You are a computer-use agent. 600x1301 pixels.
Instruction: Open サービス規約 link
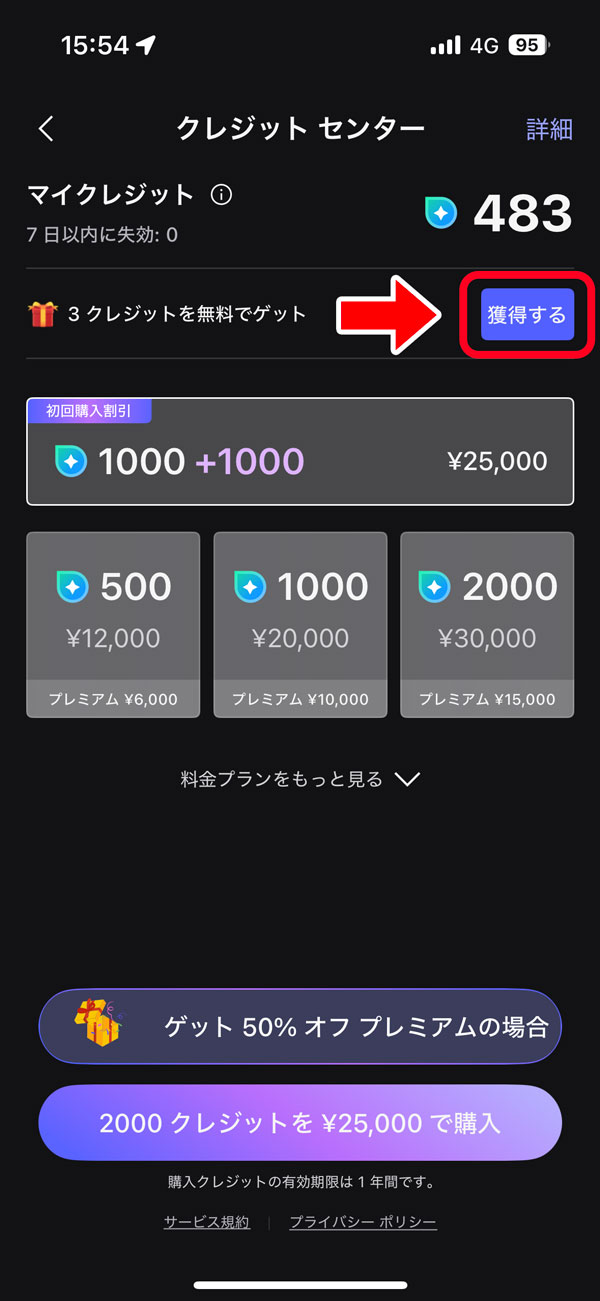207,1222
